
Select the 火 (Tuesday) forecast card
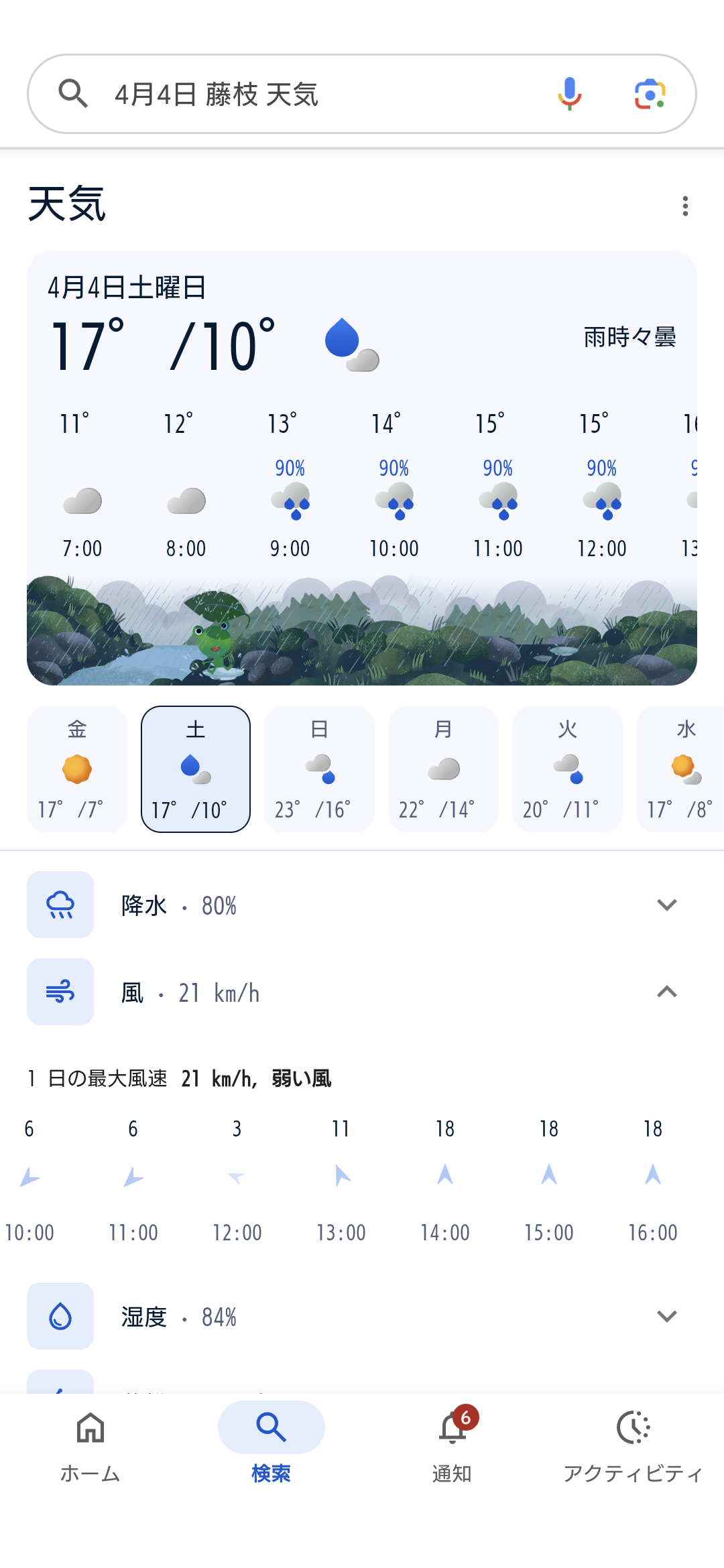tap(567, 769)
